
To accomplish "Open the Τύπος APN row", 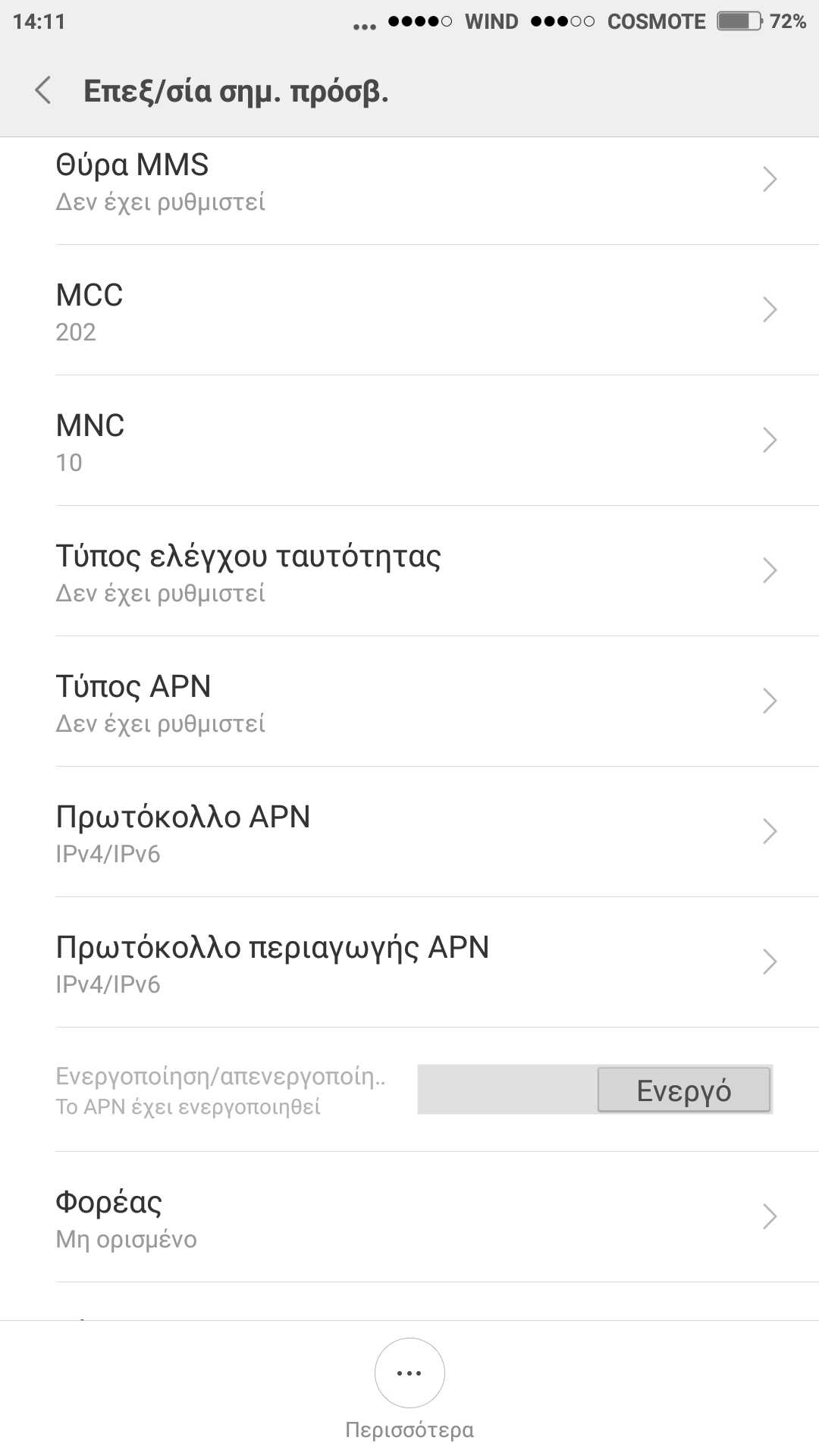I will (409, 702).
